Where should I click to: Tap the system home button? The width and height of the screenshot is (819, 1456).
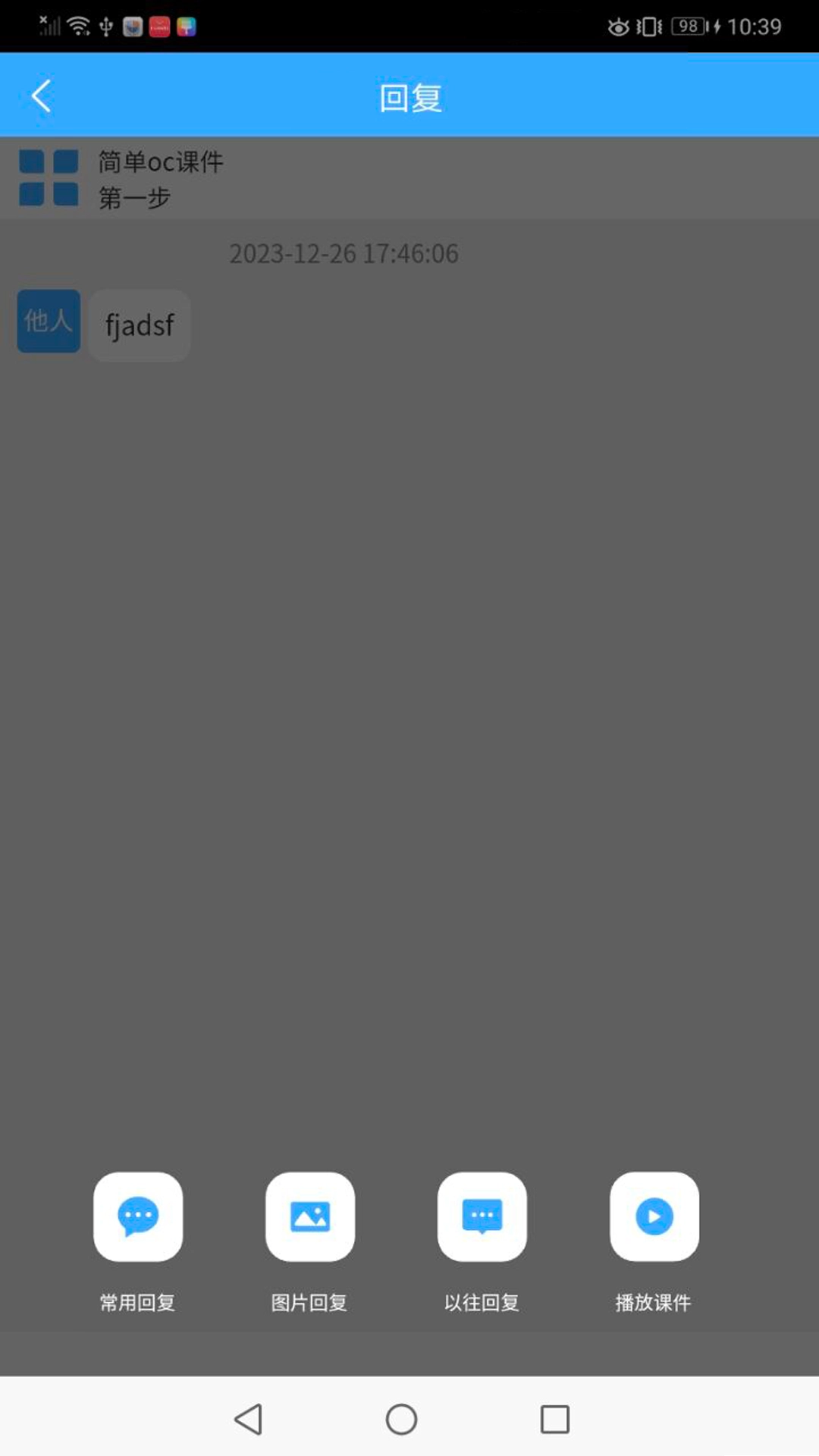coord(401,1419)
